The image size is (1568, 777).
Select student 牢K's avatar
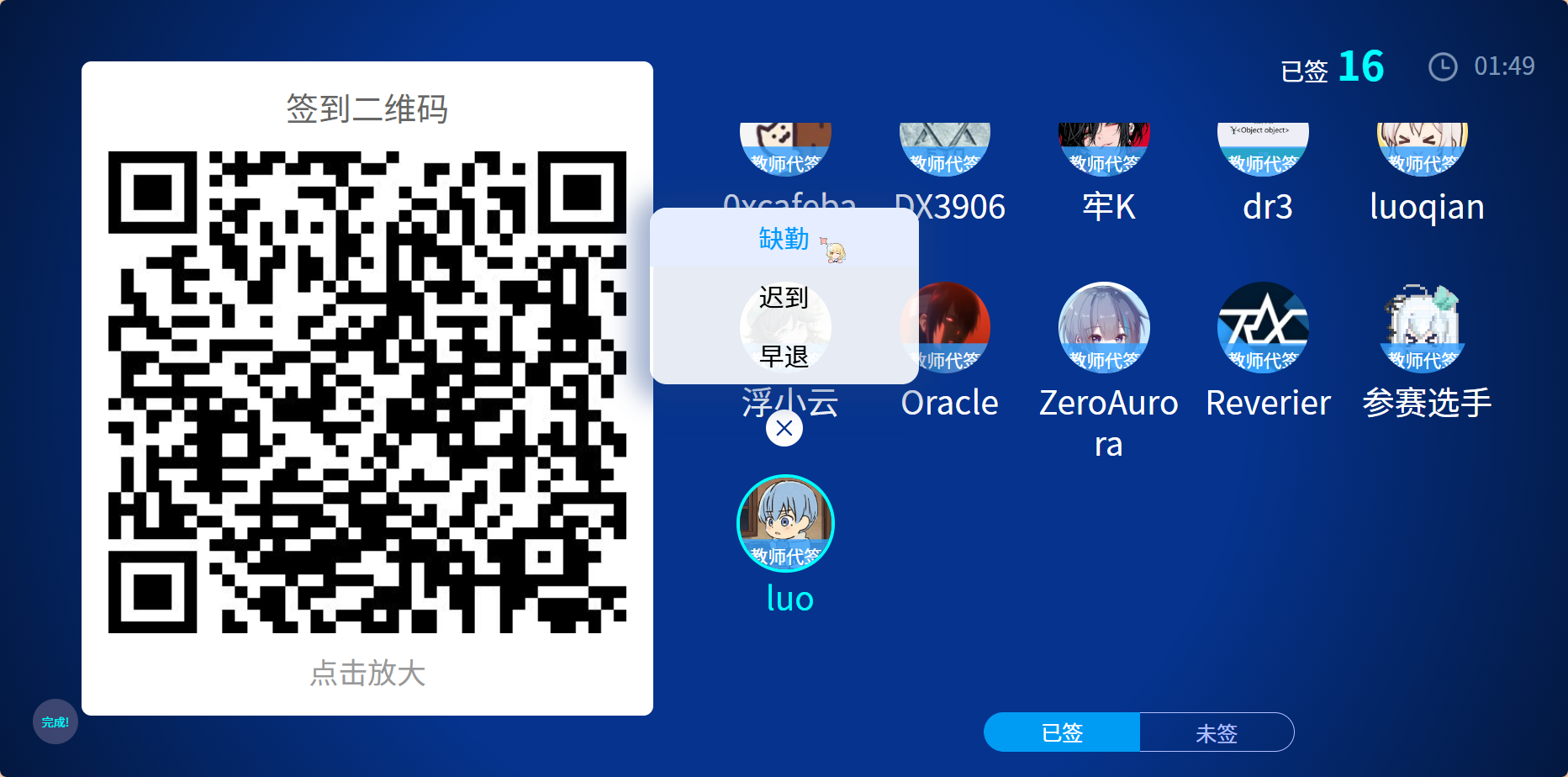(1104, 148)
